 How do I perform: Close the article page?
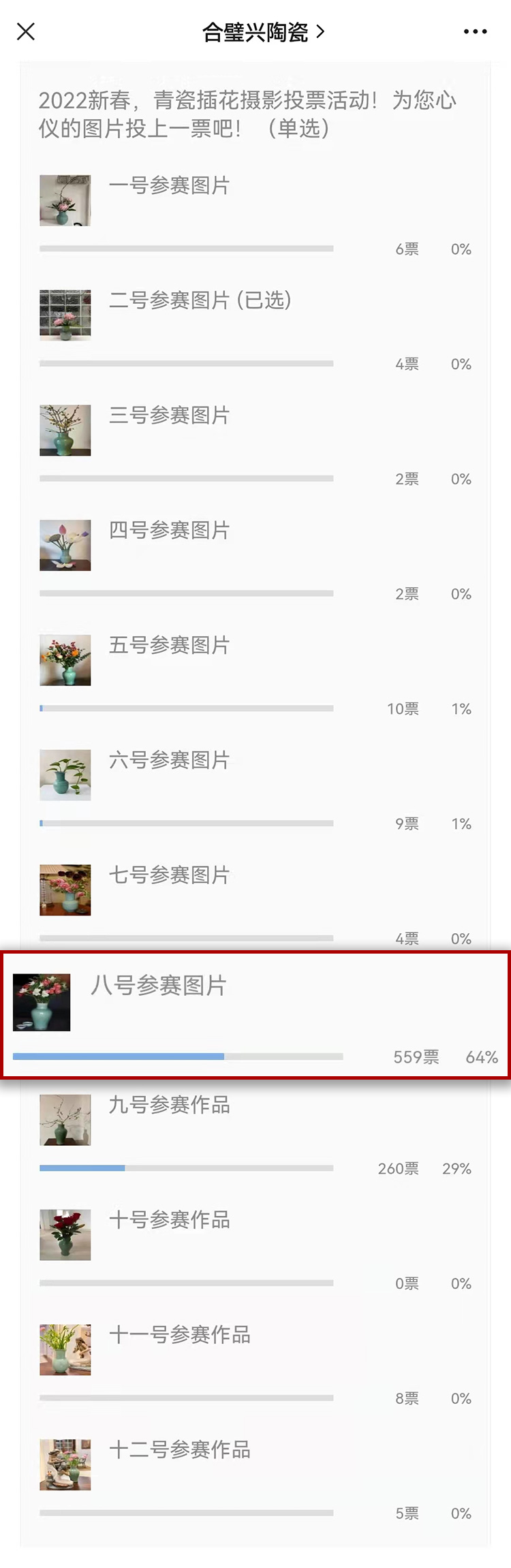pyautogui.click(x=26, y=31)
